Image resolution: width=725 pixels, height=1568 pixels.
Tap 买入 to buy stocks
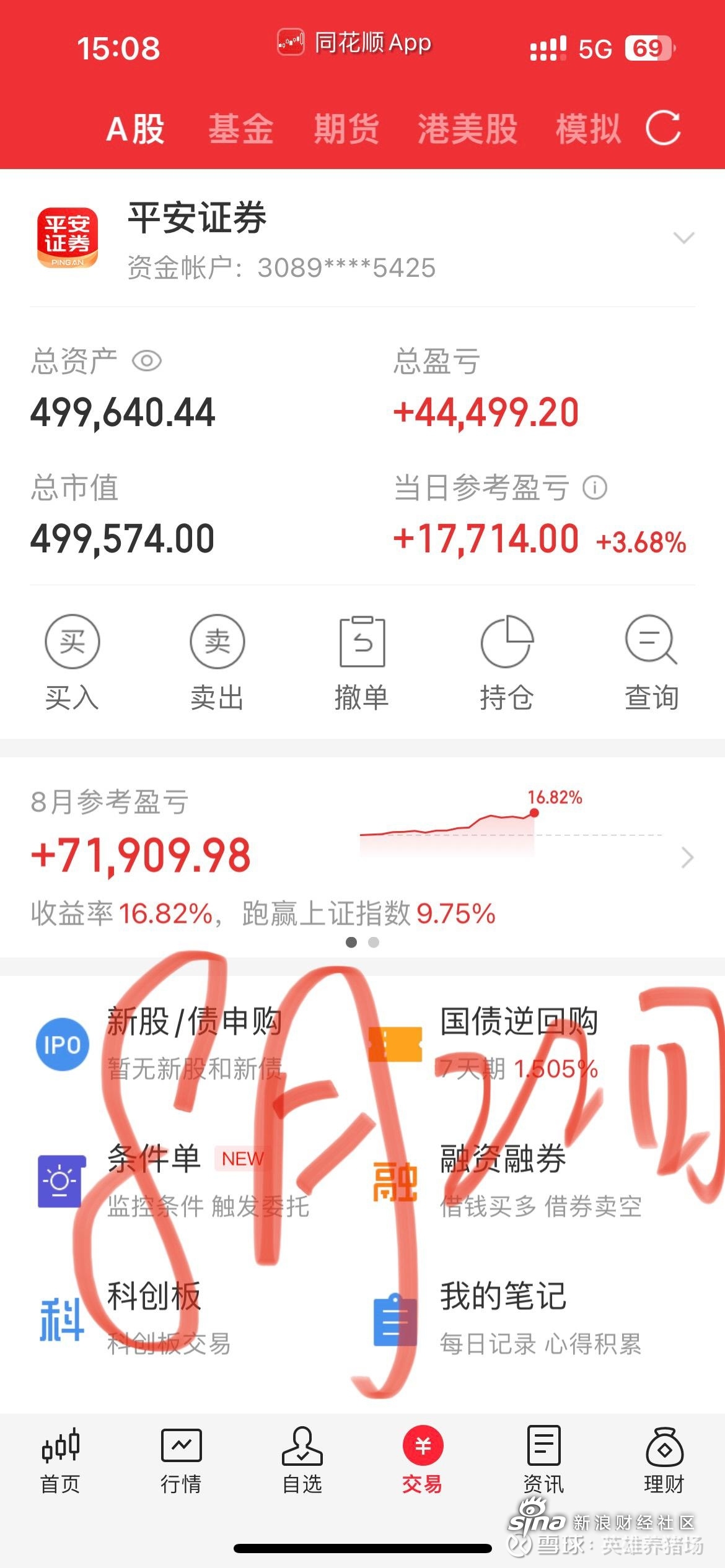coord(72,663)
